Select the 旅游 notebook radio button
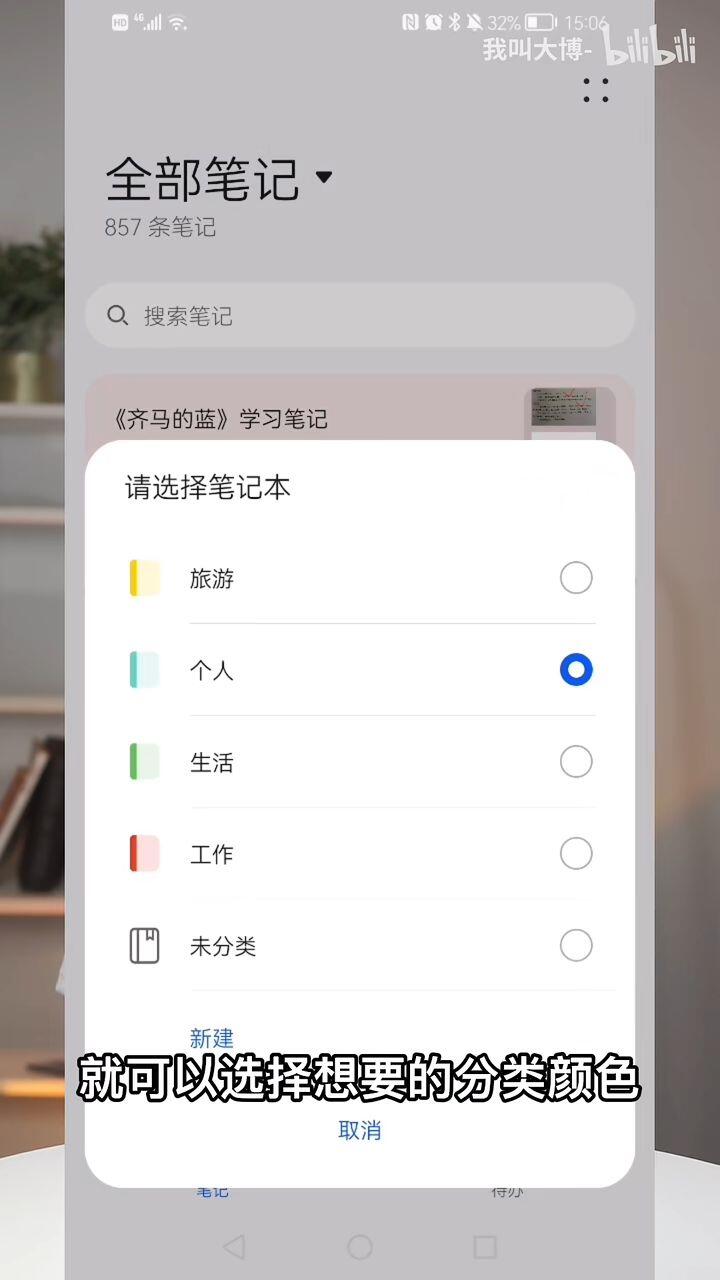This screenshot has width=720, height=1280. tap(575, 578)
